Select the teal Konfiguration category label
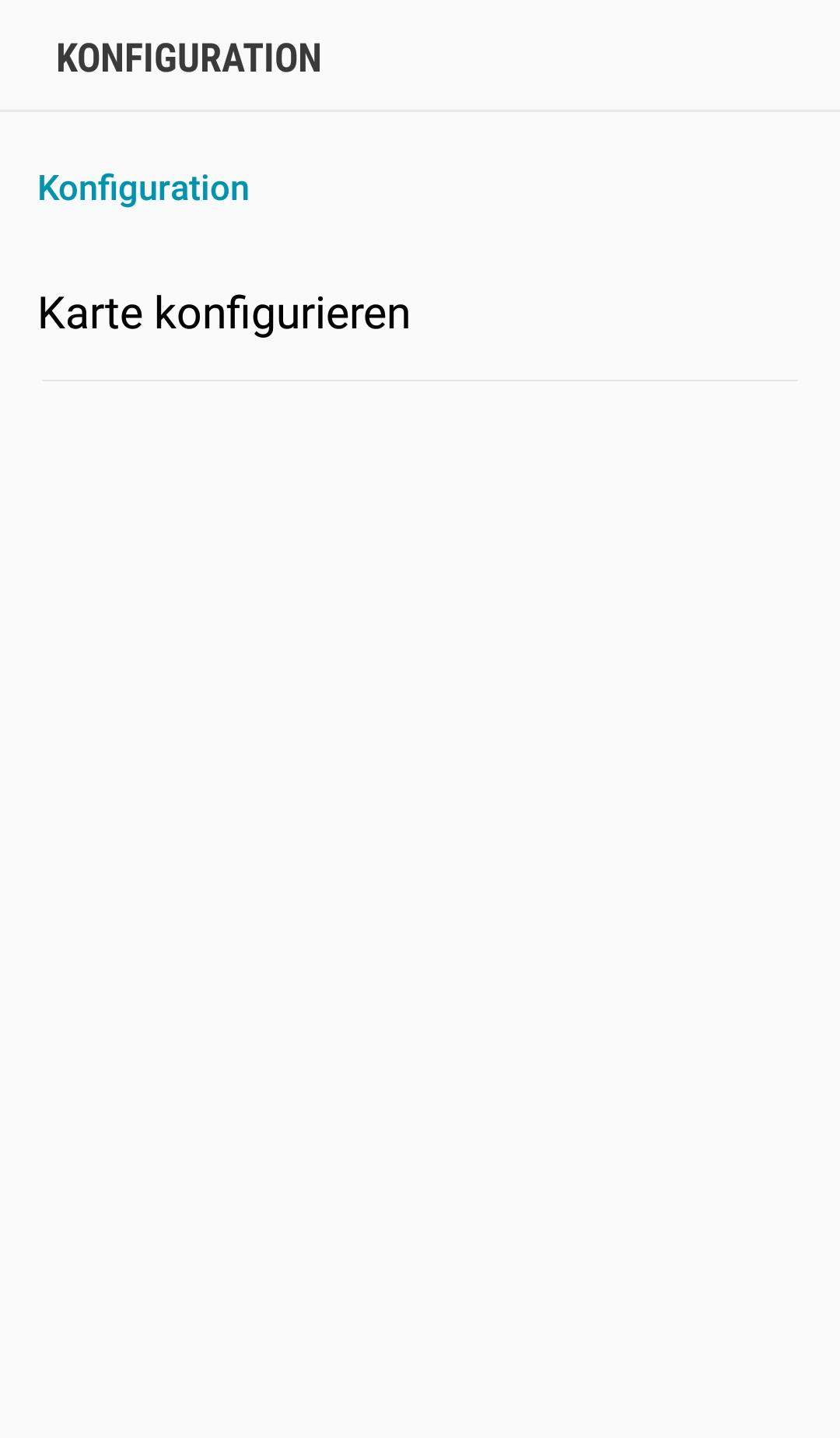 point(143,187)
